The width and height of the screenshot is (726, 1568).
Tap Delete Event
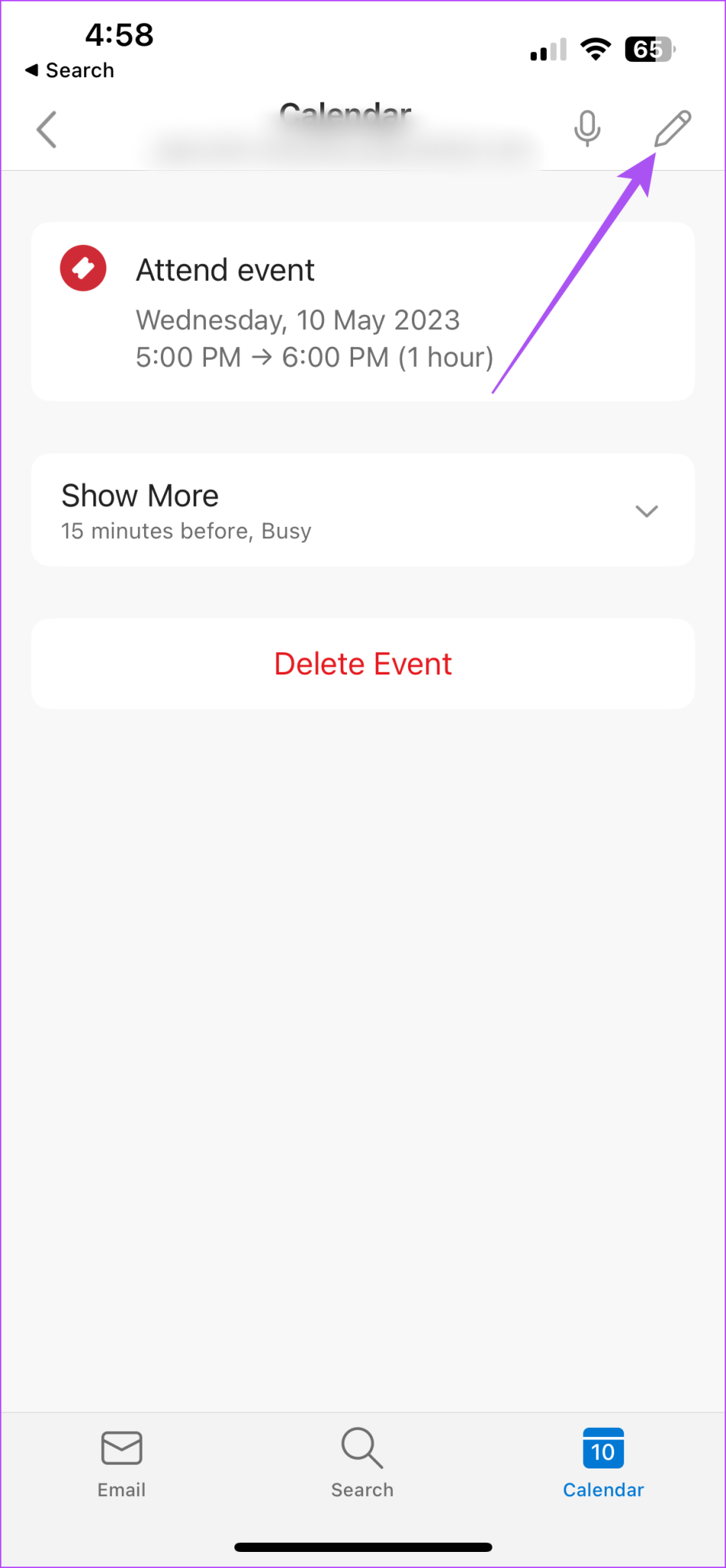363,663
